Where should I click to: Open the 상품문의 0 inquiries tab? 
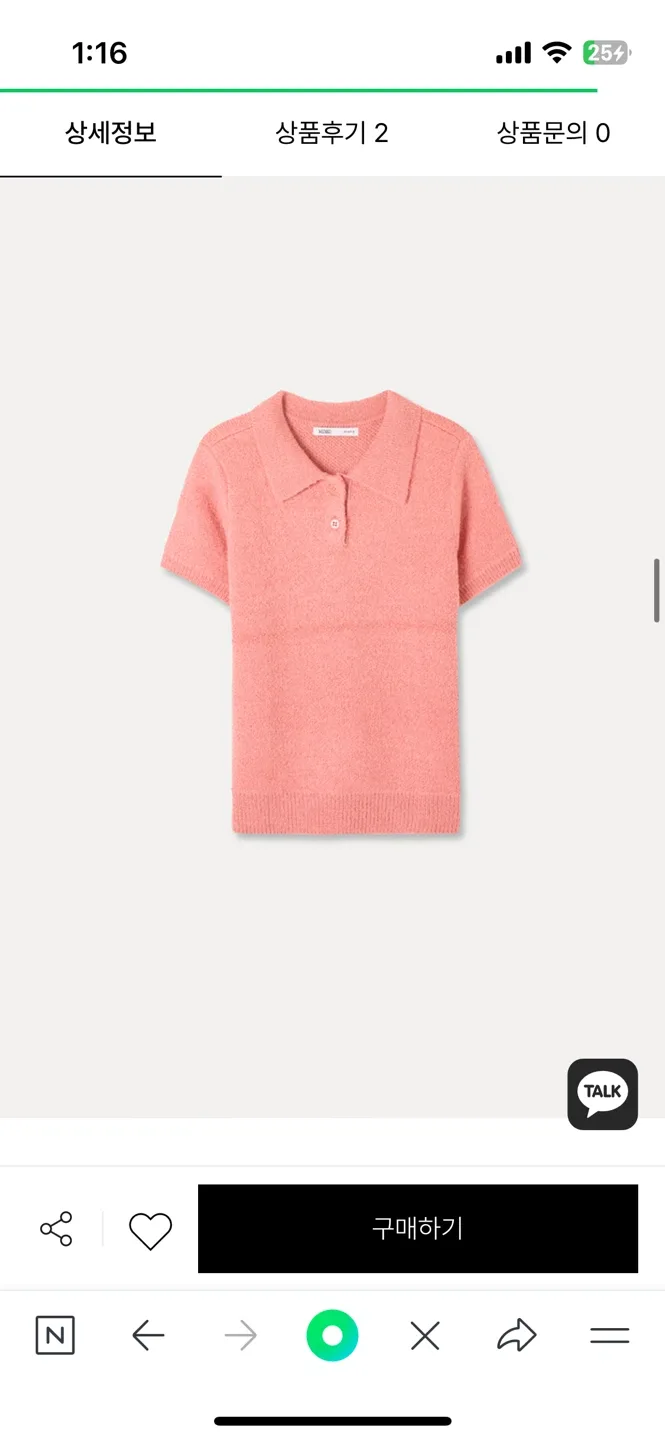(553, 133)
